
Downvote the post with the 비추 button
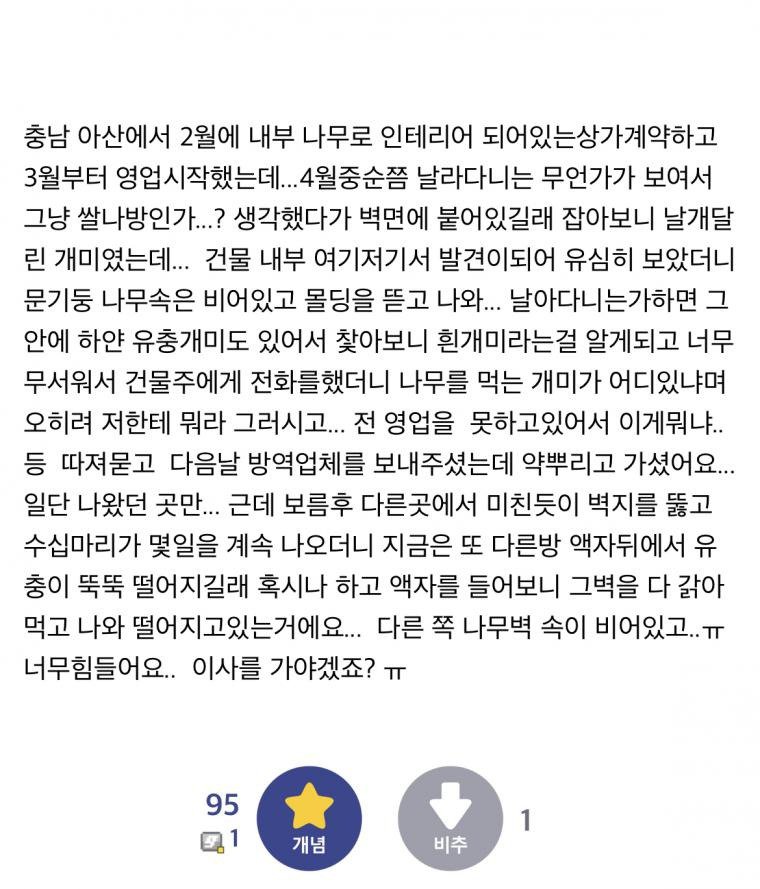450,820
